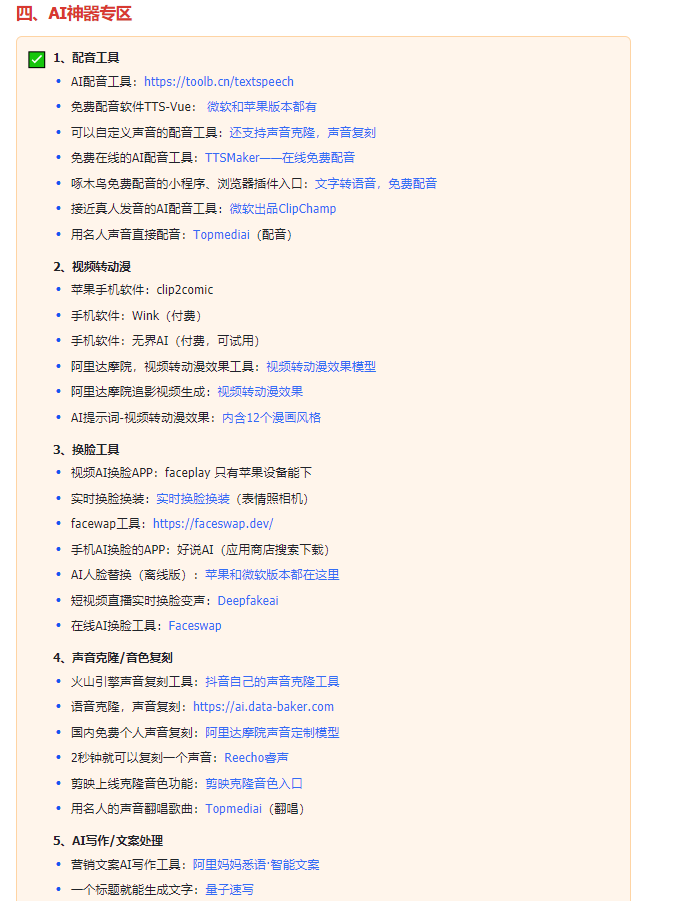Open Topmediai link for 配音
The width and height of the screenshot is (676, 901).
click(221, 235)
